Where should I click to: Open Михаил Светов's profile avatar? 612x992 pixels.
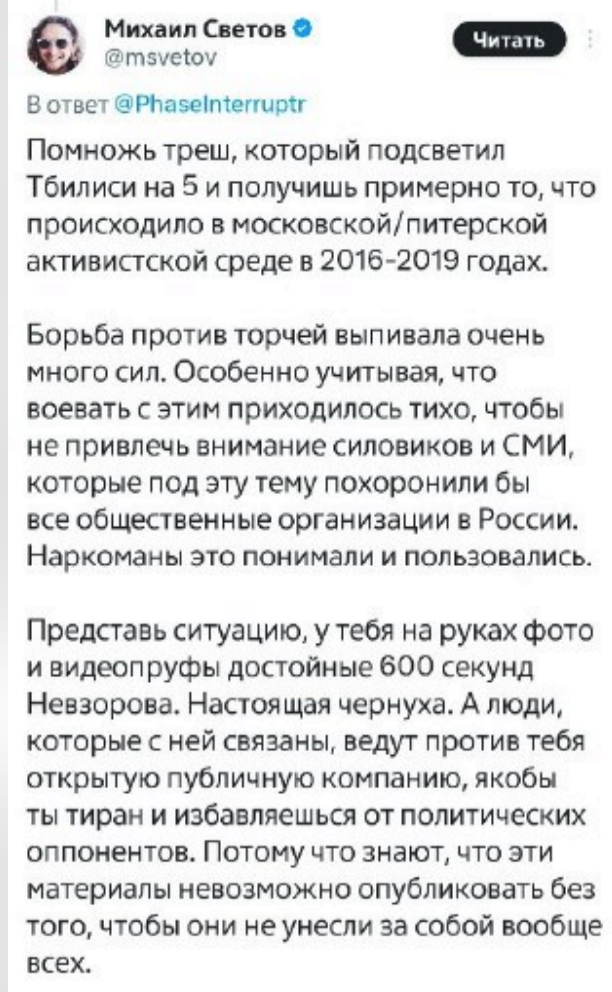(x=55, y=44)
